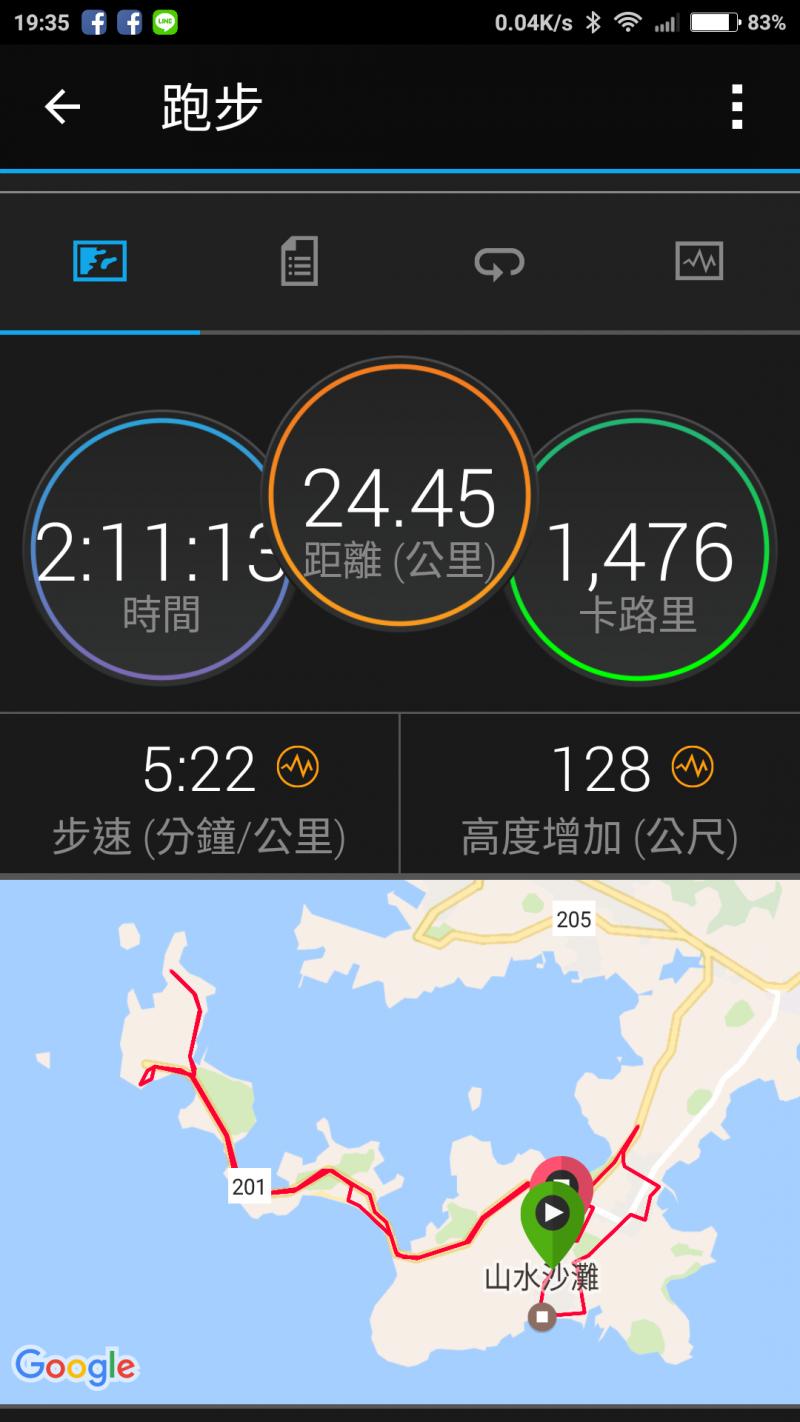Open the elevation chart icon beside 128
This screenshot has width=800, height=1422.
click(693, 768)
